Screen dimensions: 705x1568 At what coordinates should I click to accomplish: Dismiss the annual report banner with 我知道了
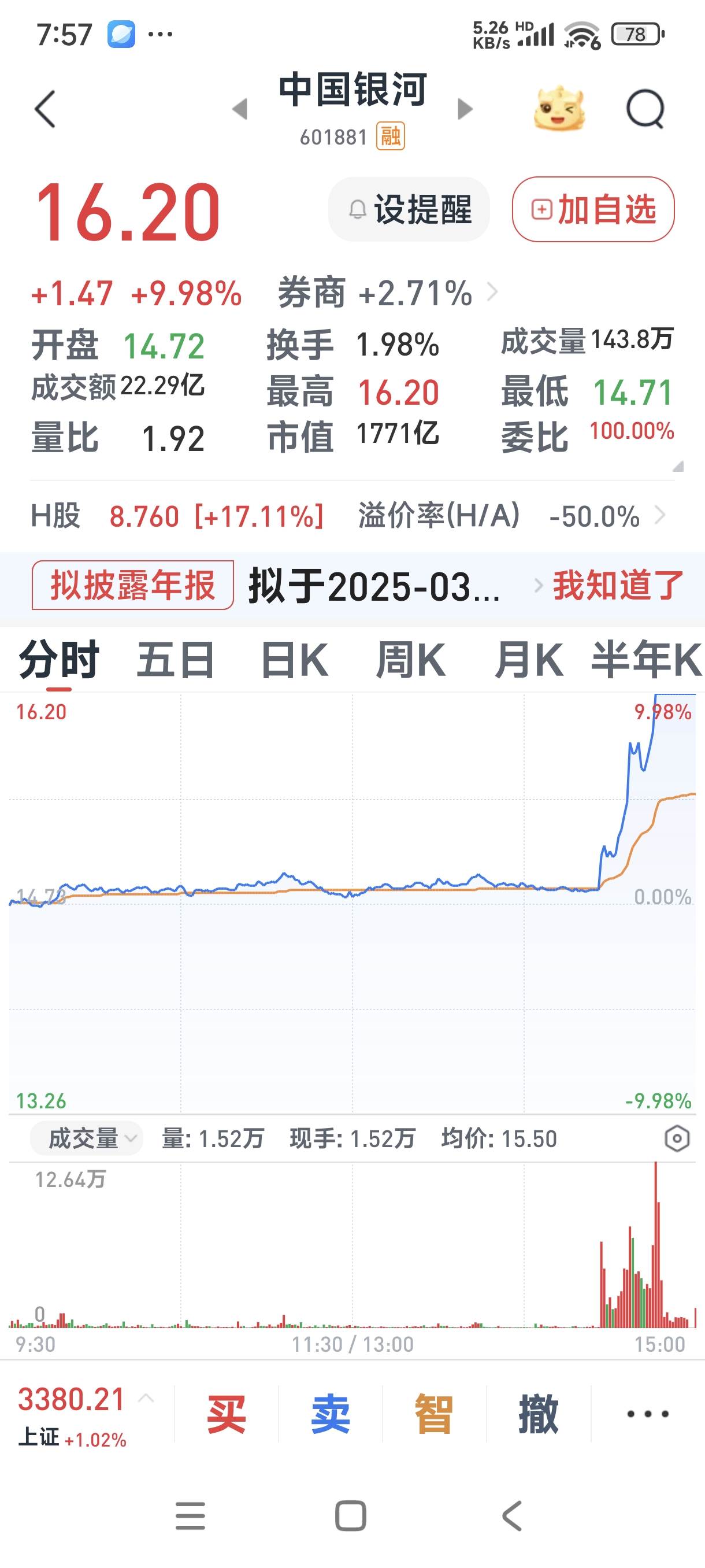[x=617, y=586]
